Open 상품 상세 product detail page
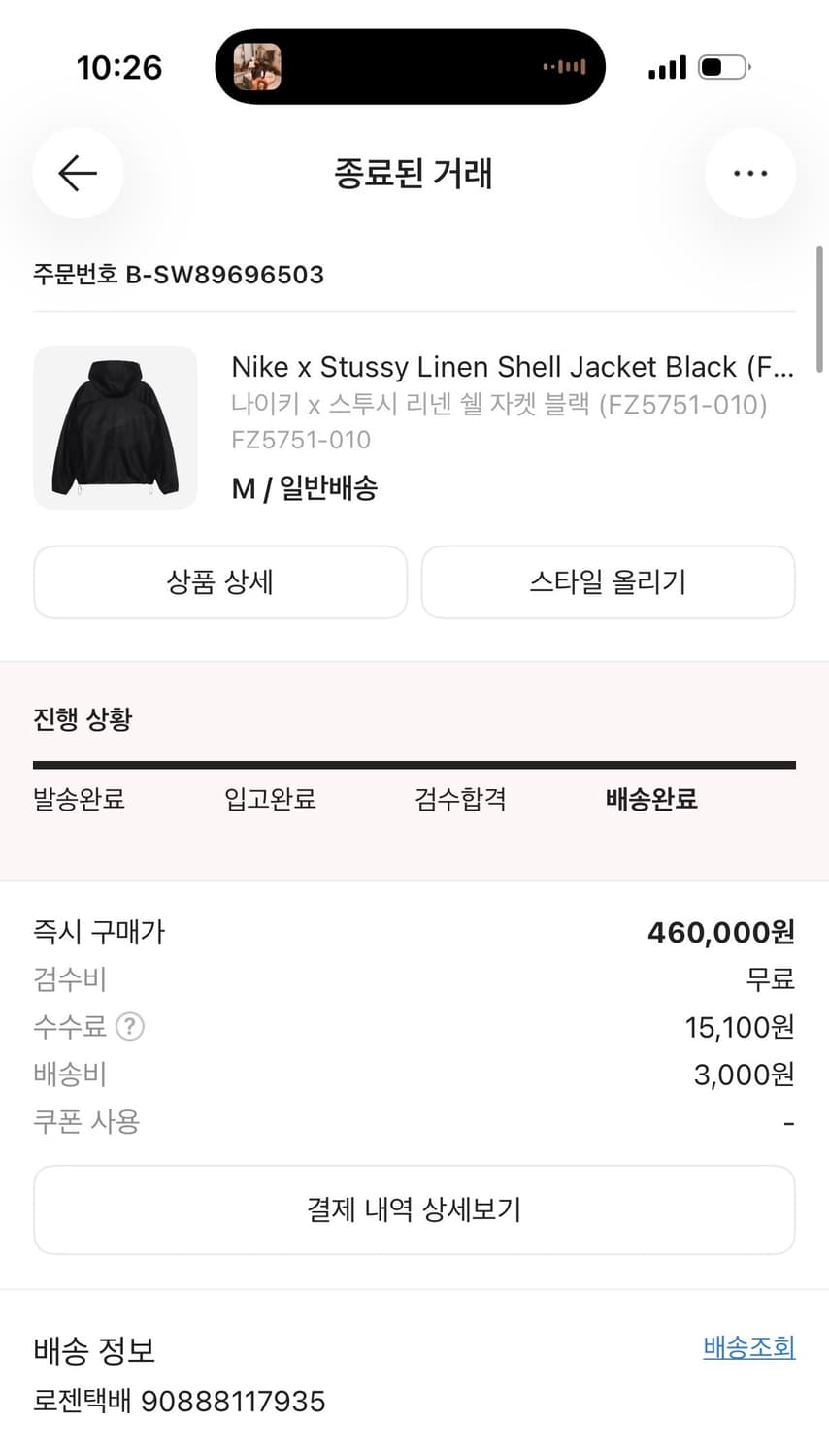 click(x=219, y=581)
